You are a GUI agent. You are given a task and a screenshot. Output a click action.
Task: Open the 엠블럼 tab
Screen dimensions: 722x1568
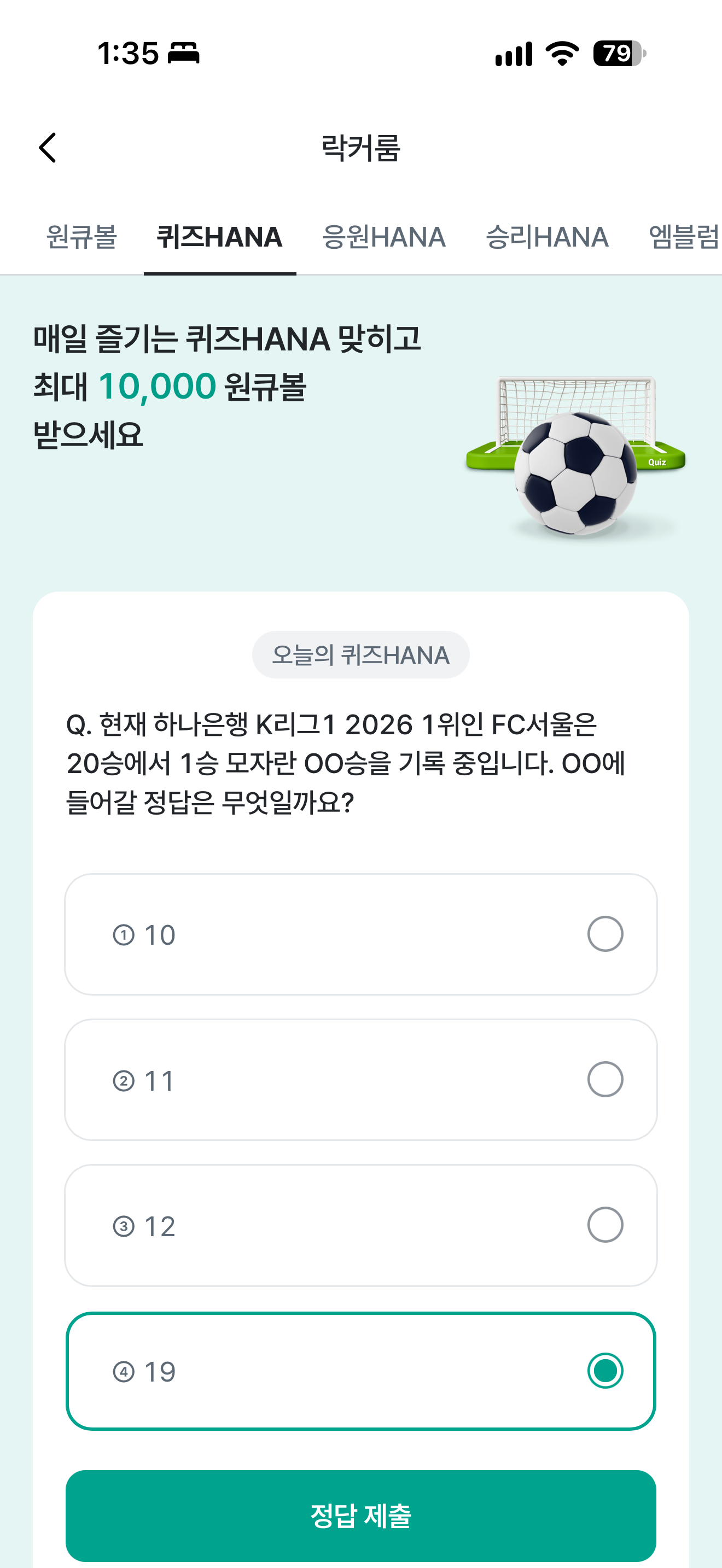tap(685, 237)
